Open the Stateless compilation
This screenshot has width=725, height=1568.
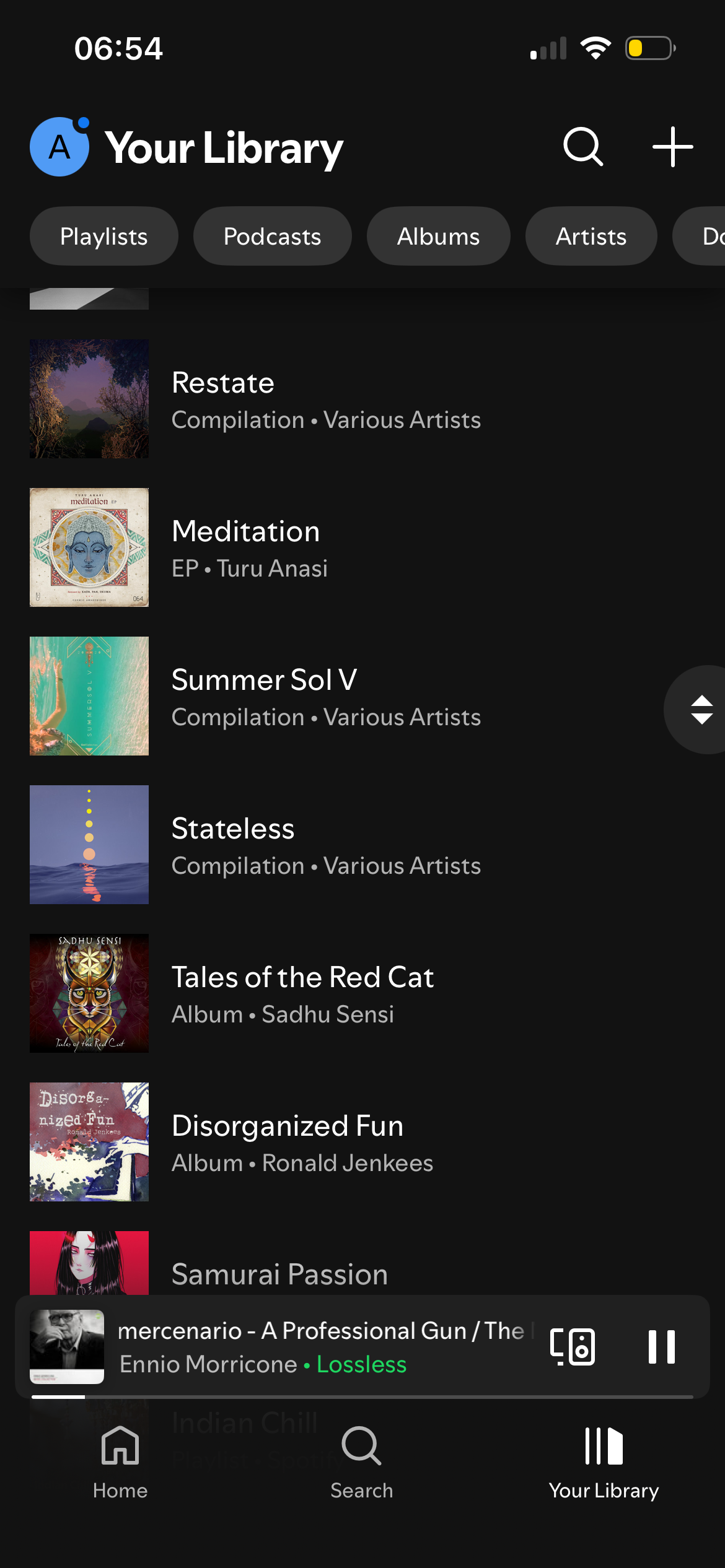click(x=326, y=845)
